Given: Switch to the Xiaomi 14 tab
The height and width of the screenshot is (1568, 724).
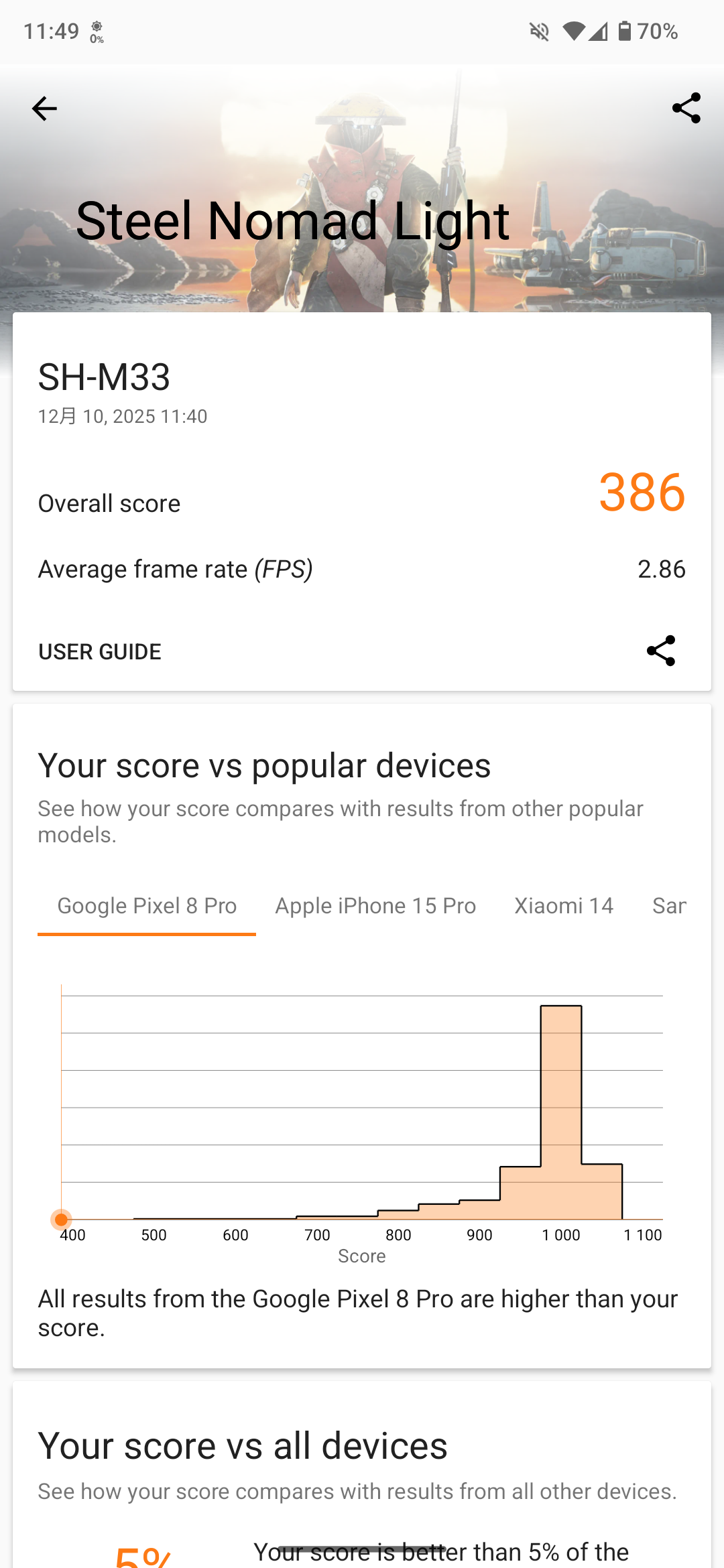Looking at the screenshot, I should coord(564,906).
